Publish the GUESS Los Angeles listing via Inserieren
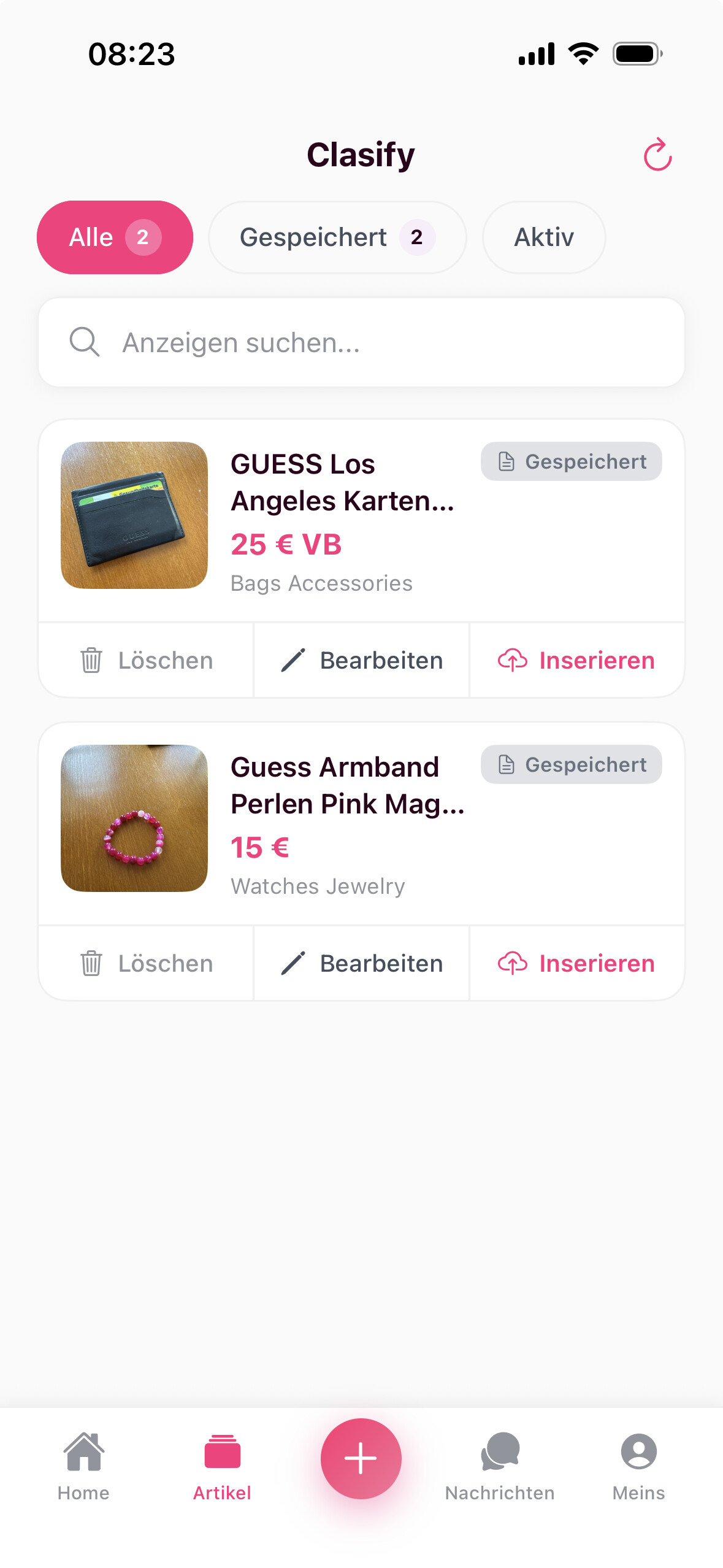 pos(576,661)
